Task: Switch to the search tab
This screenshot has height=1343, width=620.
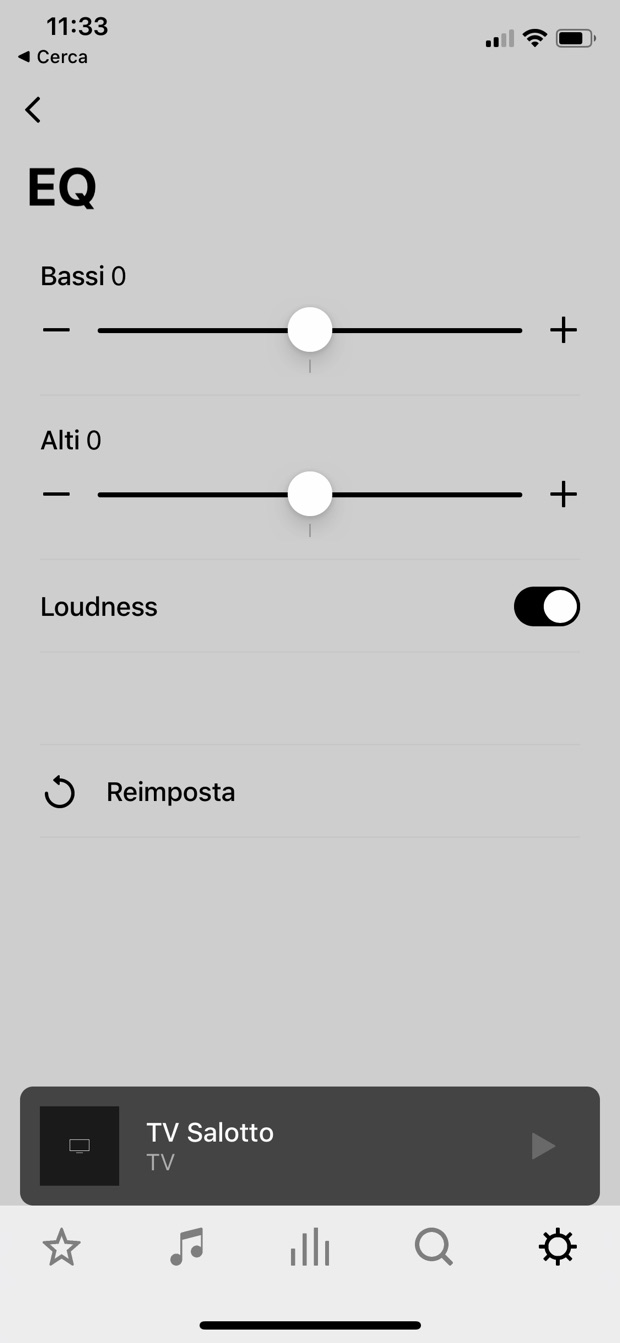Action: click(434, 1247)
